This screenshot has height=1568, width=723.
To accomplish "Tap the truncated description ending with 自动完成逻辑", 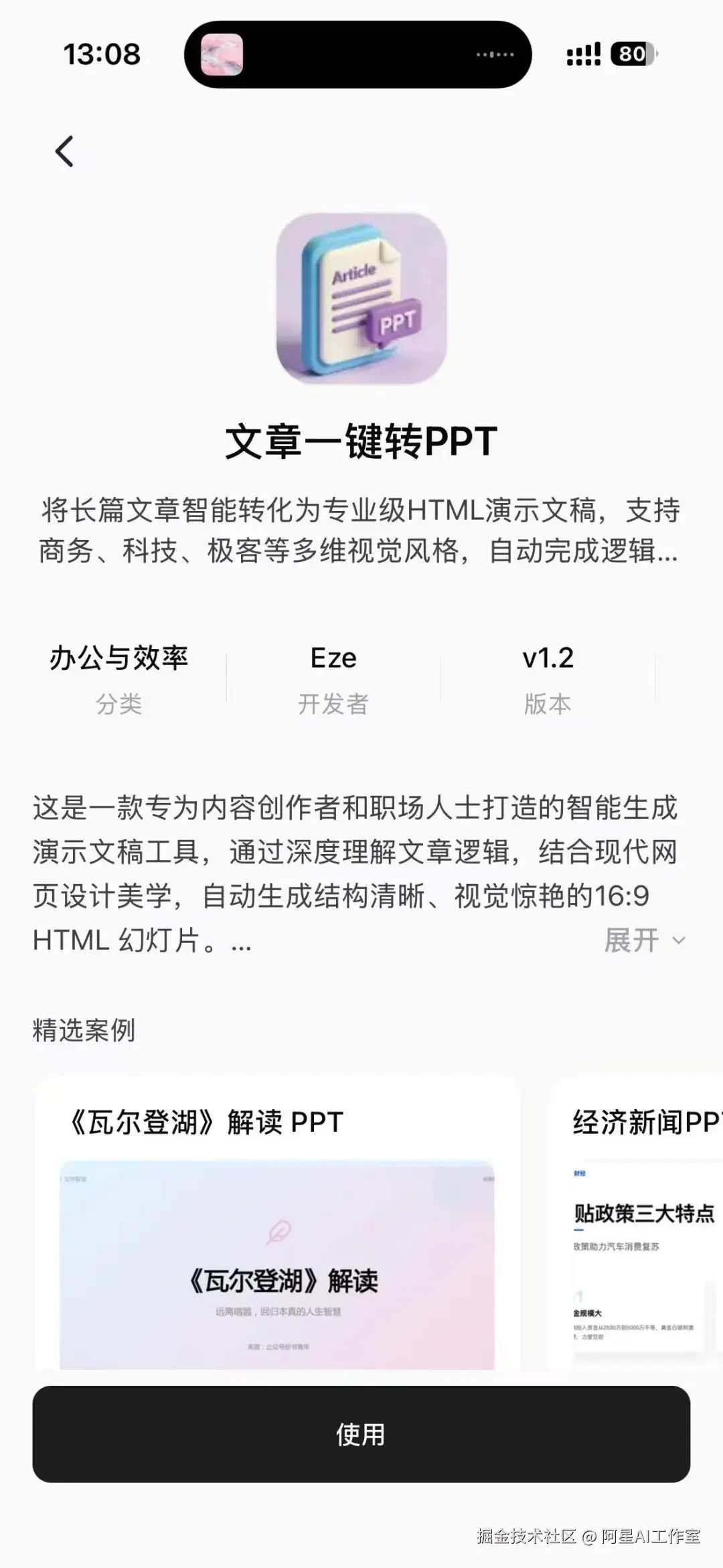I will [361, 532].
